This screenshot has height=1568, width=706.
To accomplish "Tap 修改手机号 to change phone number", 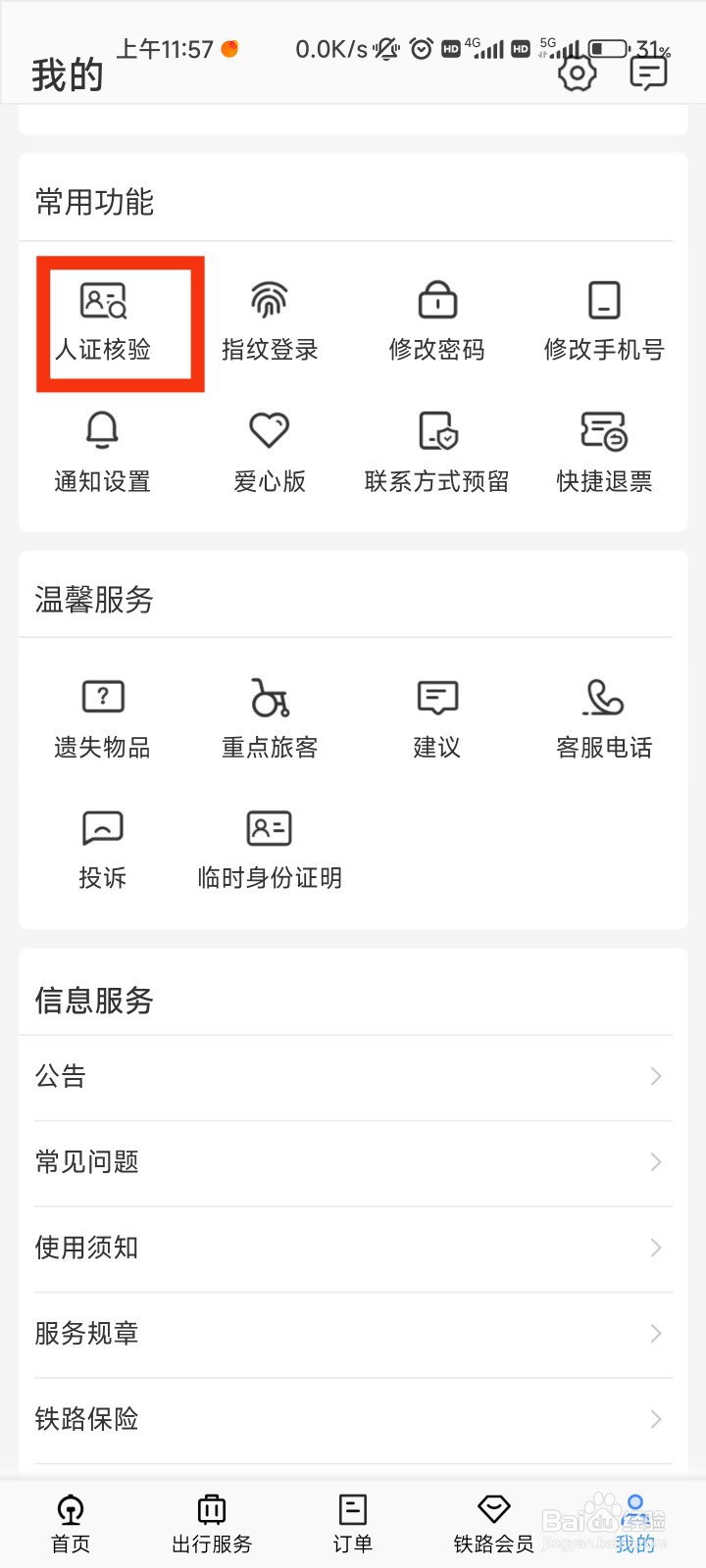I will pos(604,322).
